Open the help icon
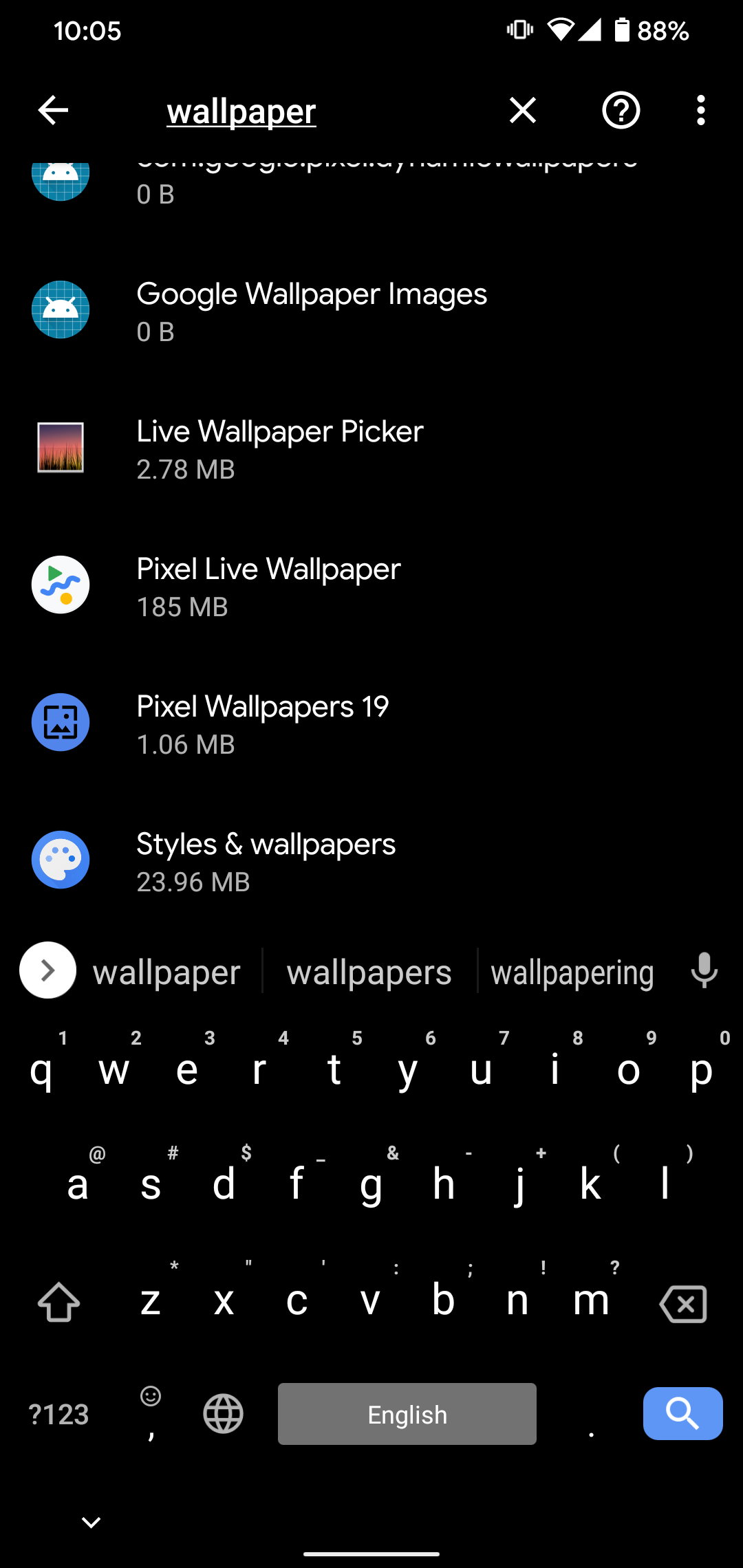The width and height of the screenshot is (743, 1568). [621, 110]
